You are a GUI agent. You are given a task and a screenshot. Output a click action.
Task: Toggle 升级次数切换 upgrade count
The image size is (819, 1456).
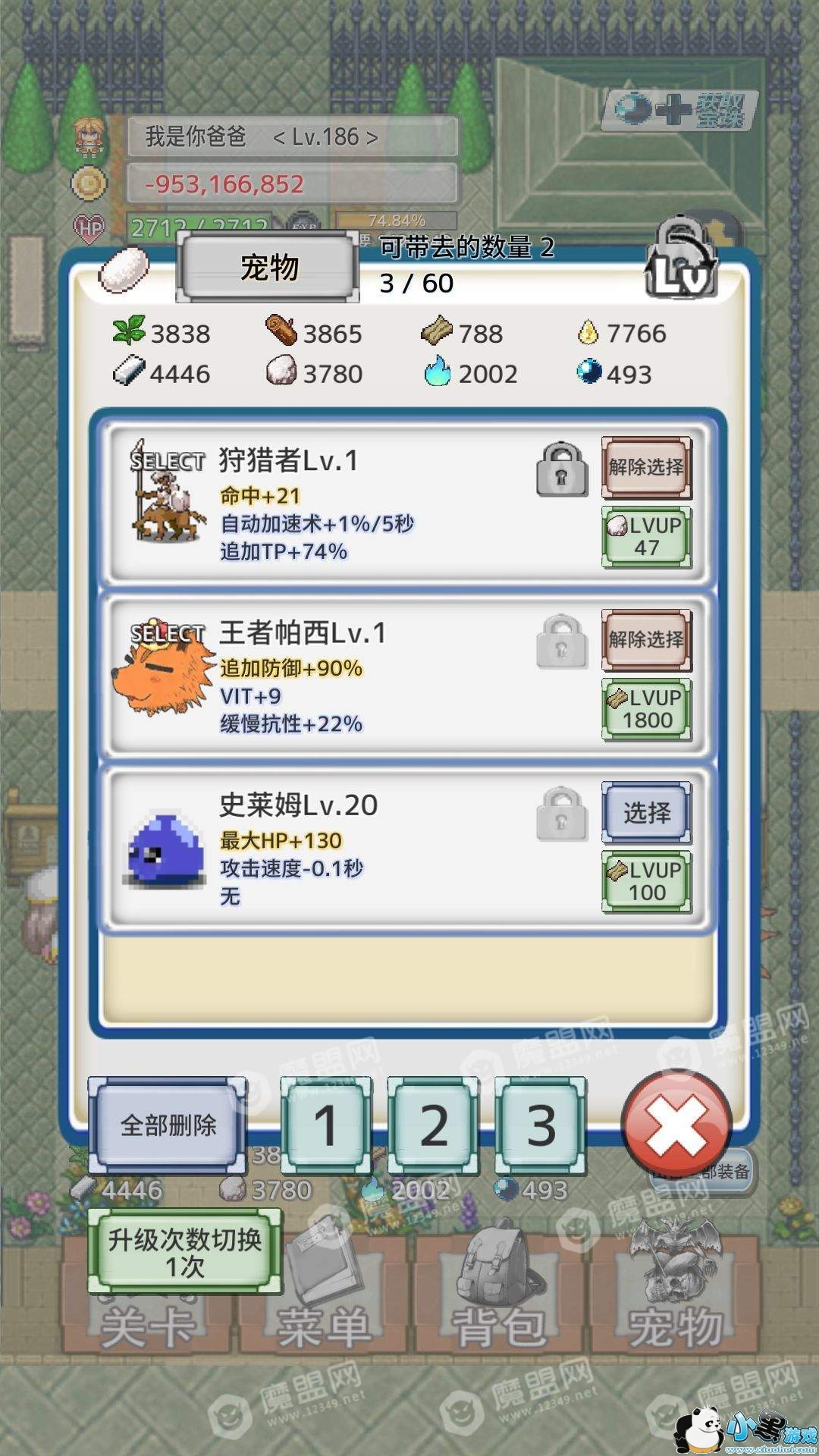185,1252
